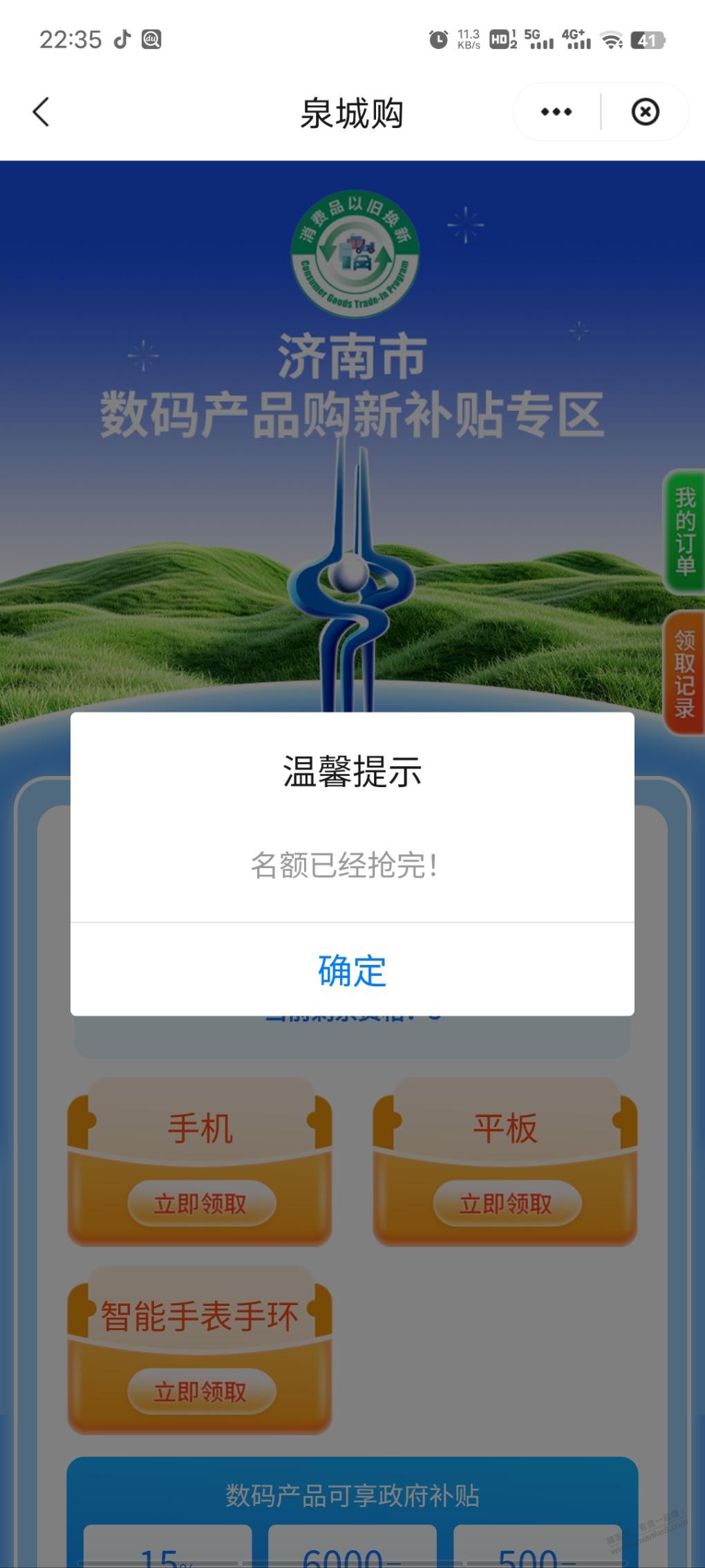This screenshot has width=705, height=1568.
Task: Close the 泉城购 mini program
Action: [x=645, y=112]
